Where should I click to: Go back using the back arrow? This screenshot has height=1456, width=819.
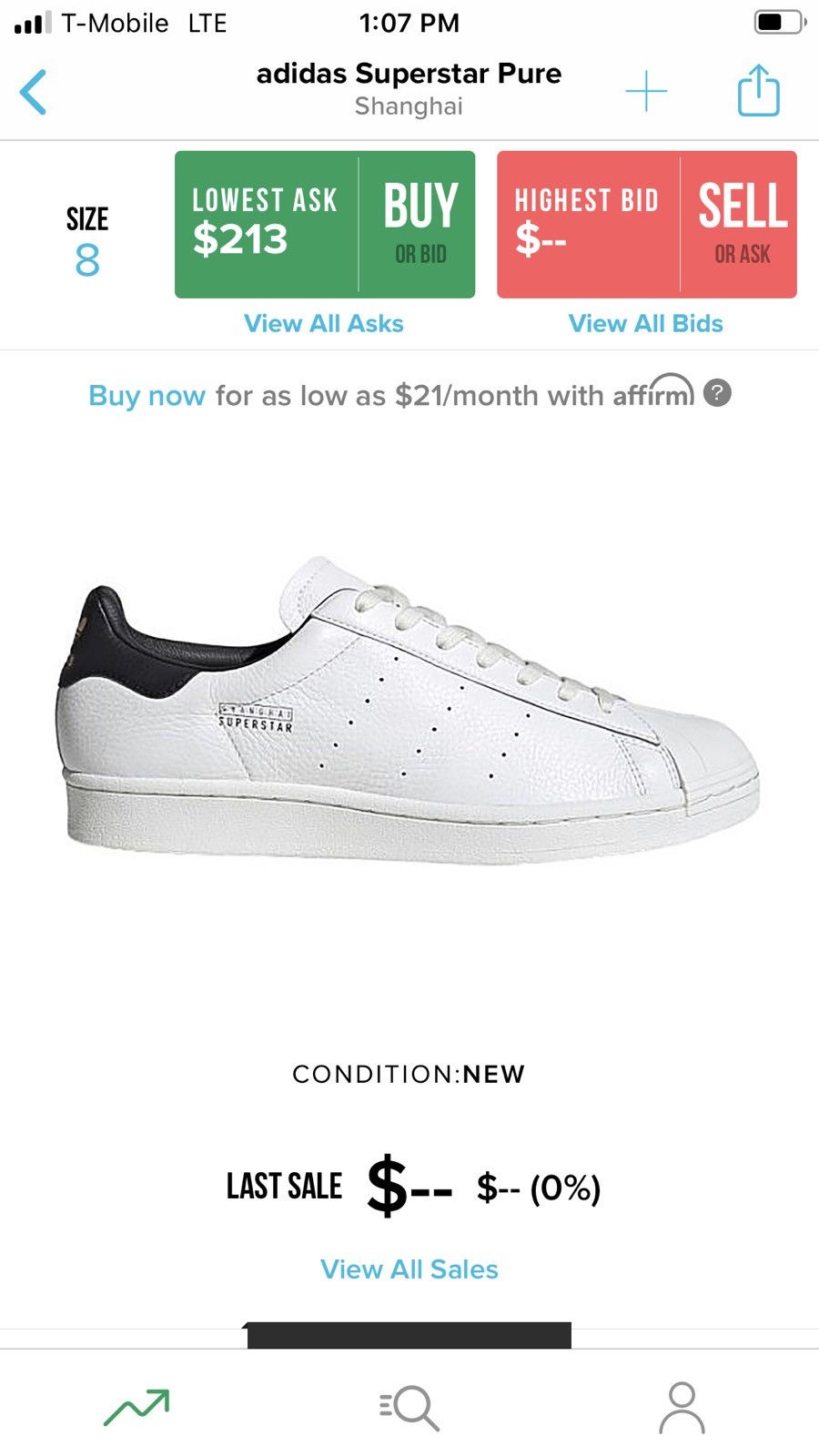pos(34,92)
